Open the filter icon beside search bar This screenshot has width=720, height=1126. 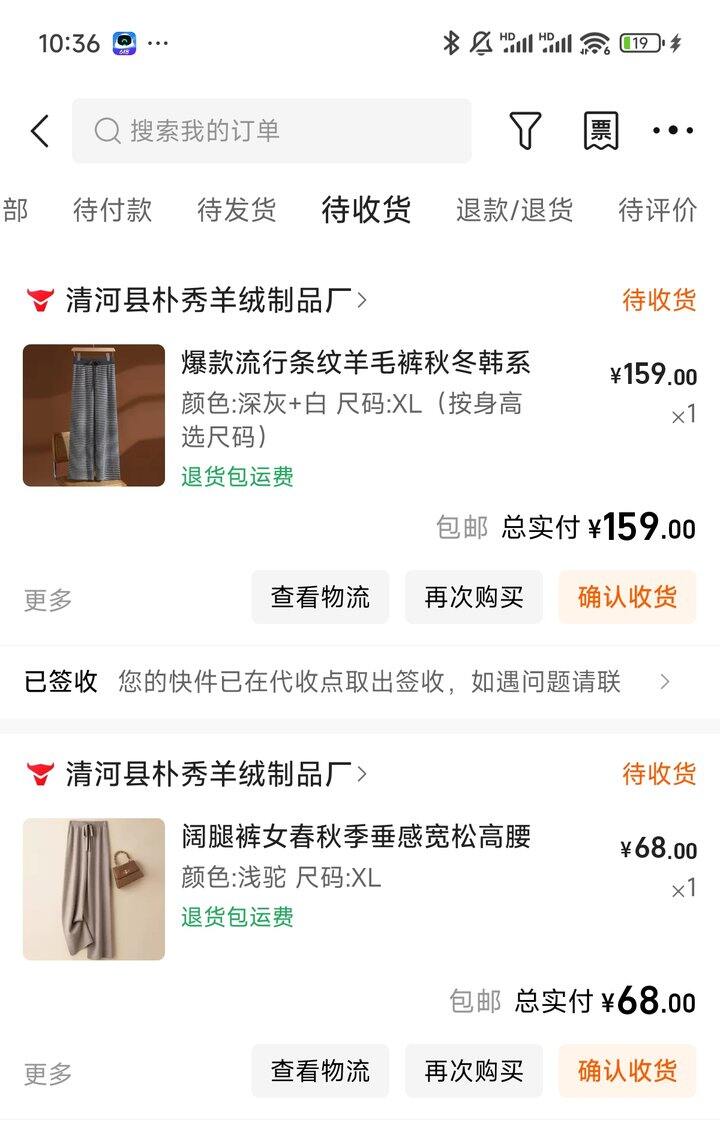point(525,130)
